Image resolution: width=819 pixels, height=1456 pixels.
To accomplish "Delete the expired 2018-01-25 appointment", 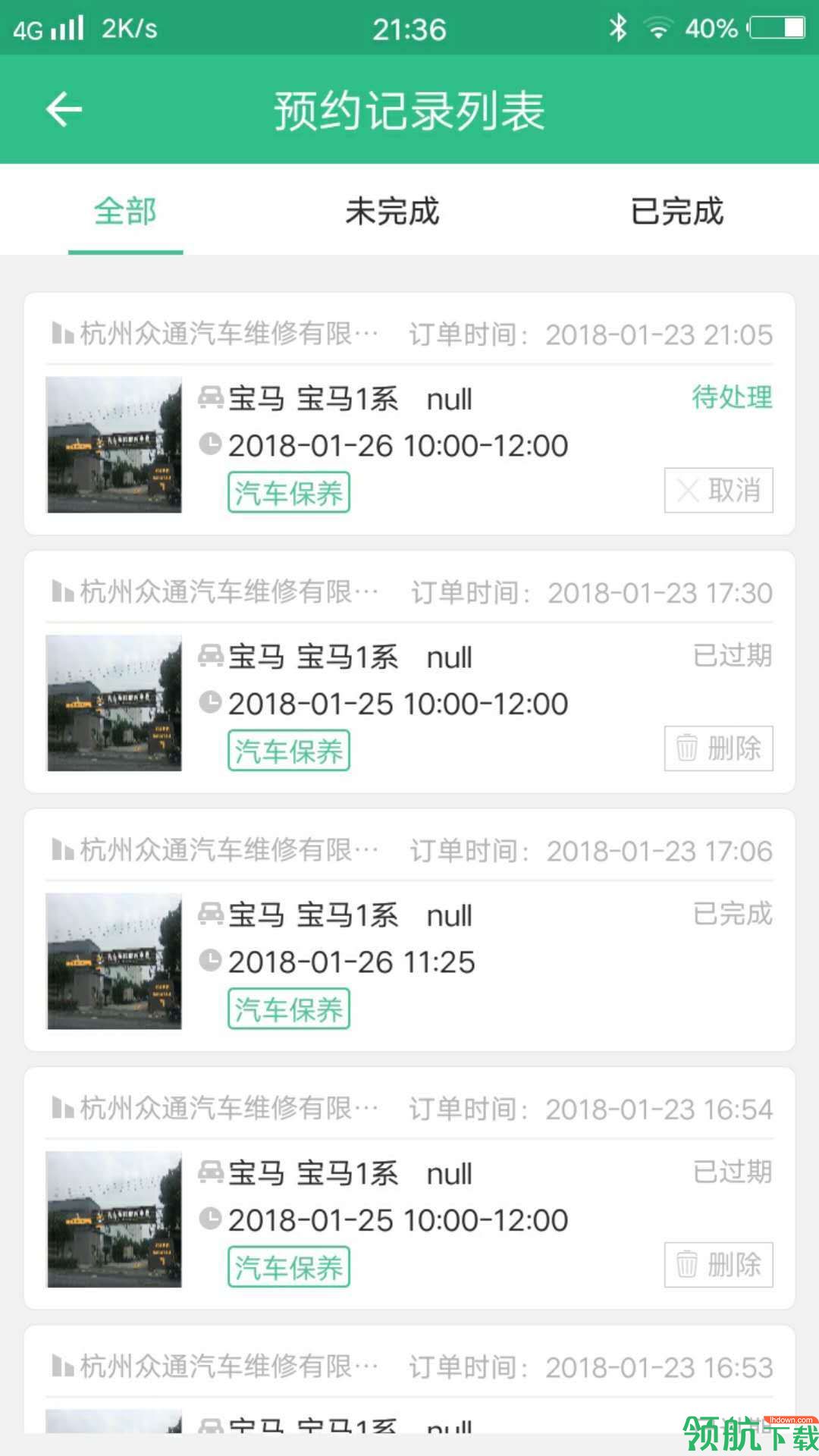I will point(717,748).
